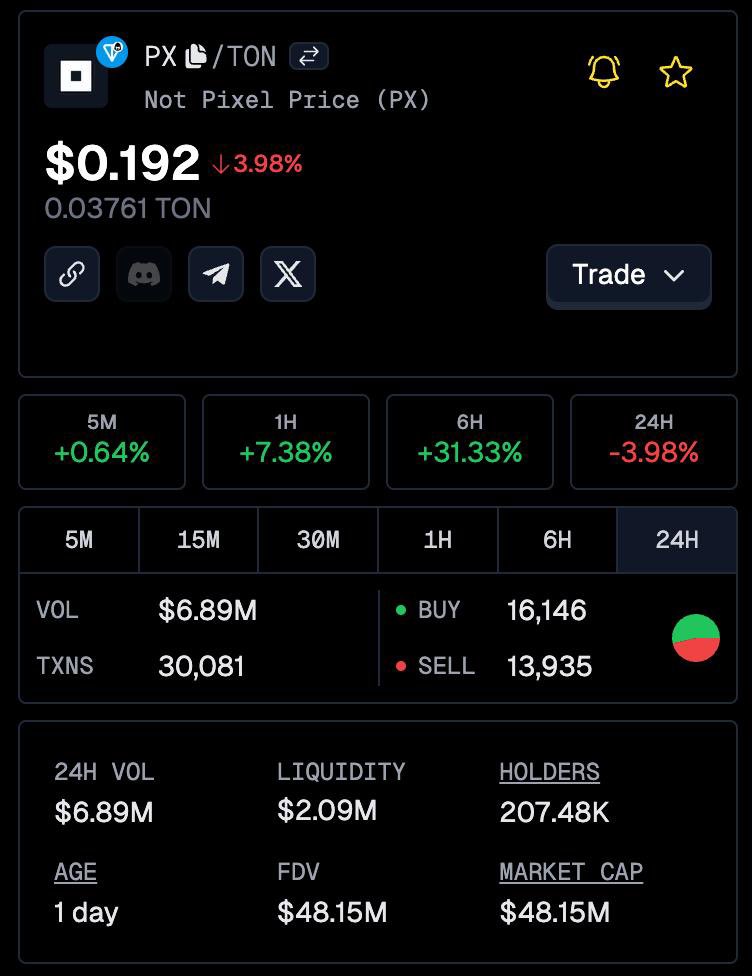Show the 6H stats tab
The height and width of the screenshot is (976, 752).
click(x=557, y=540)
